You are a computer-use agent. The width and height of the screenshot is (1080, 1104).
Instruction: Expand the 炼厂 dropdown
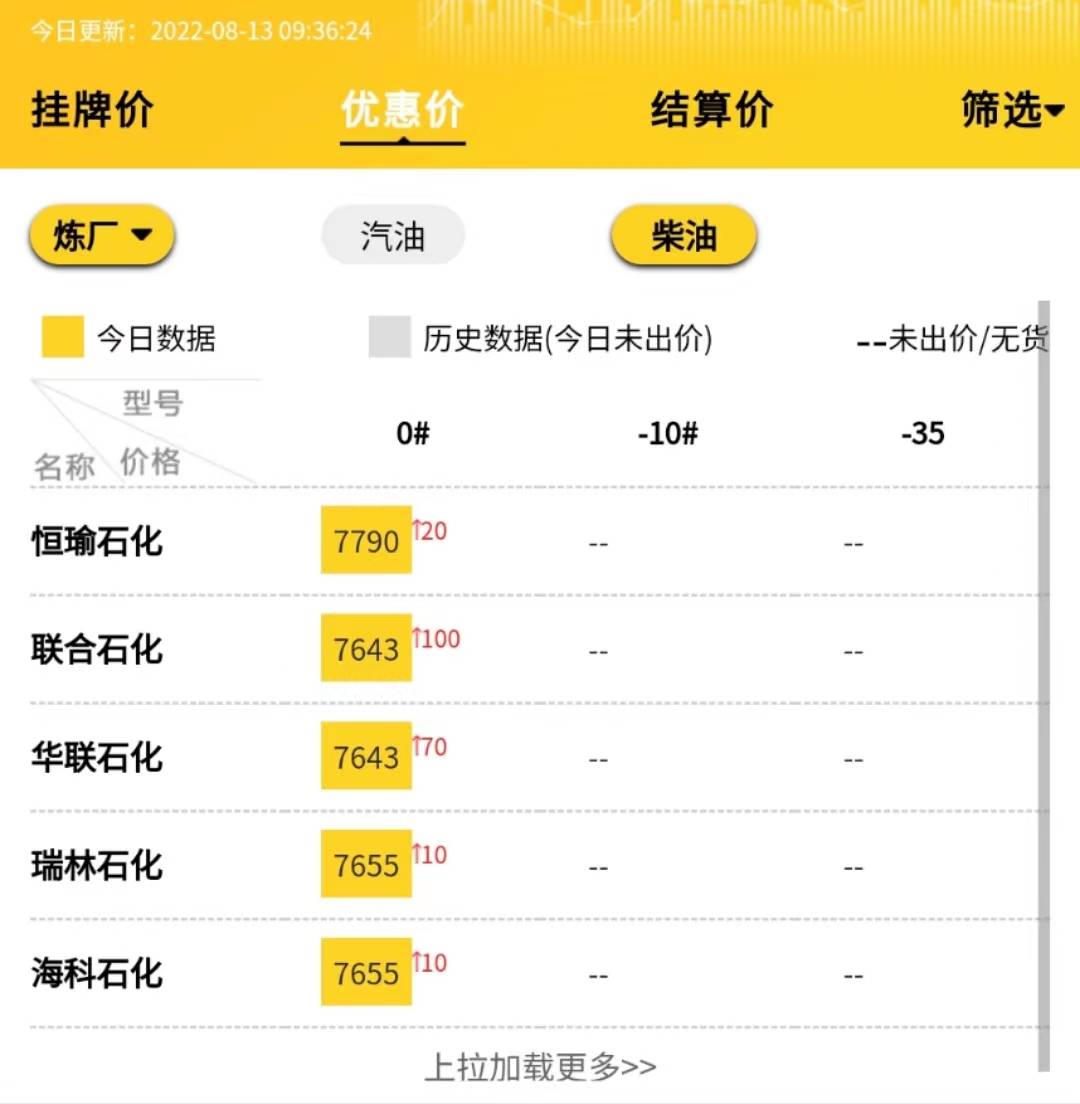[x=102, y=237]
